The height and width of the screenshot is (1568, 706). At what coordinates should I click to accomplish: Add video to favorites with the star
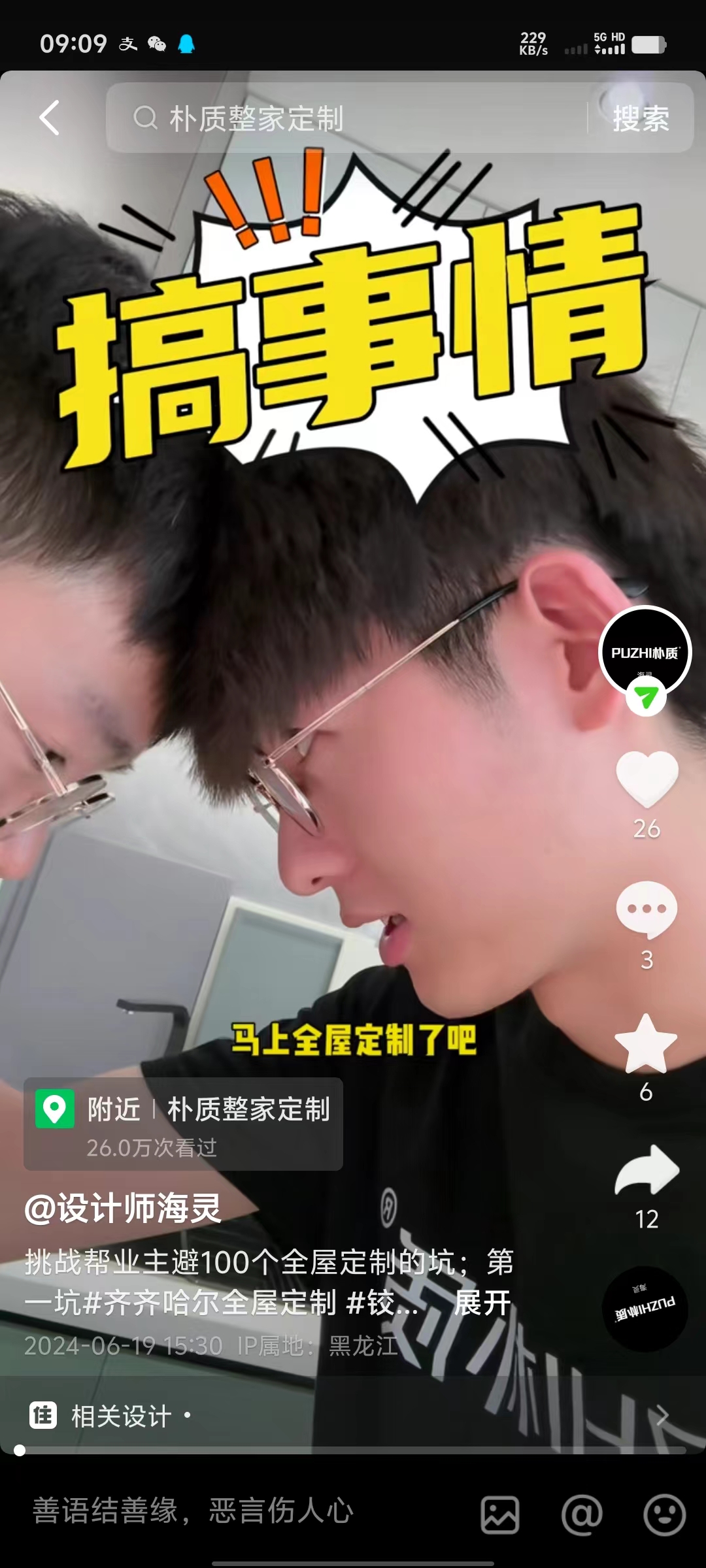point(647,1044)
